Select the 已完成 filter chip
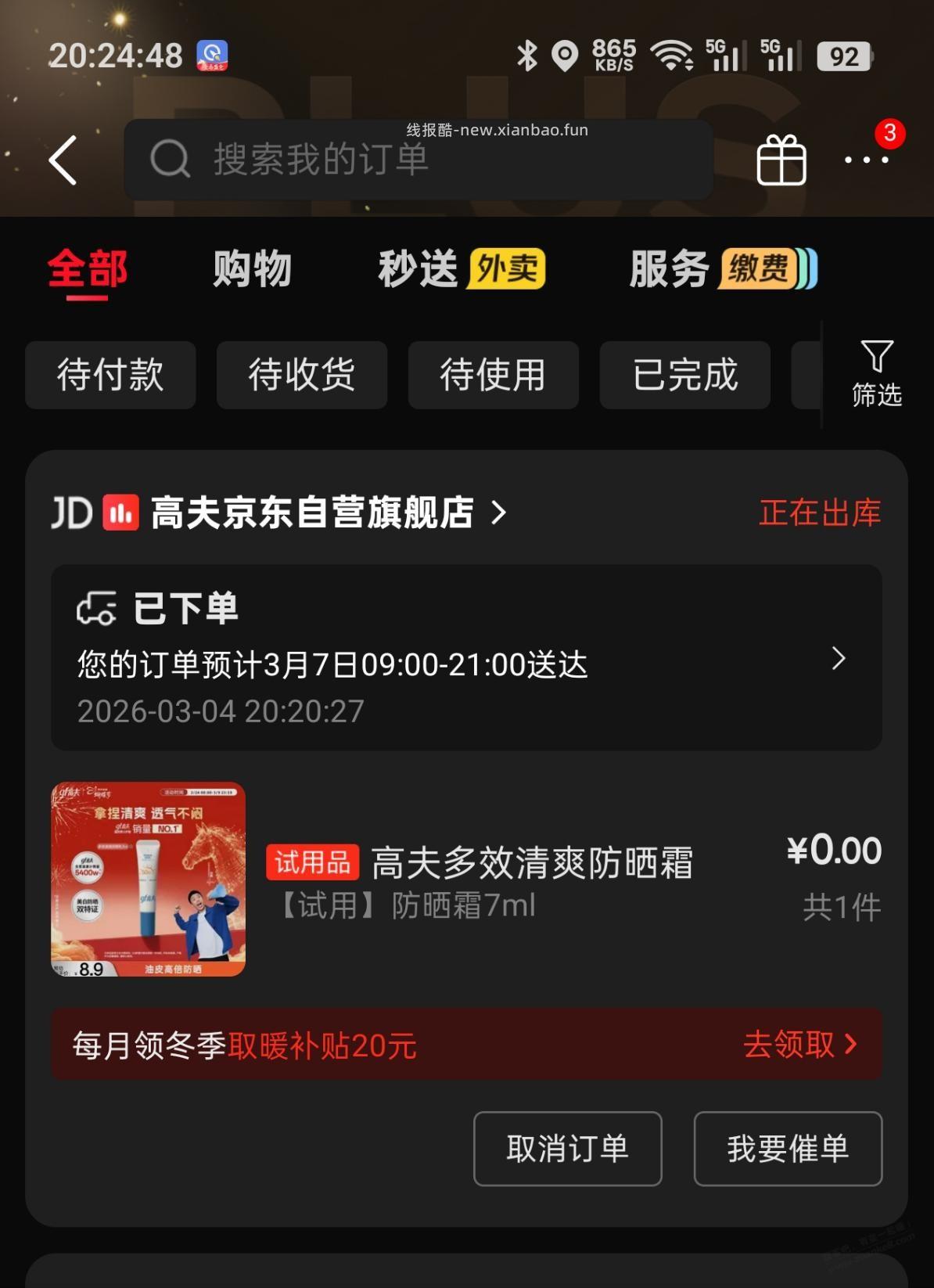 pyautogui.click(x=684, y=376)
